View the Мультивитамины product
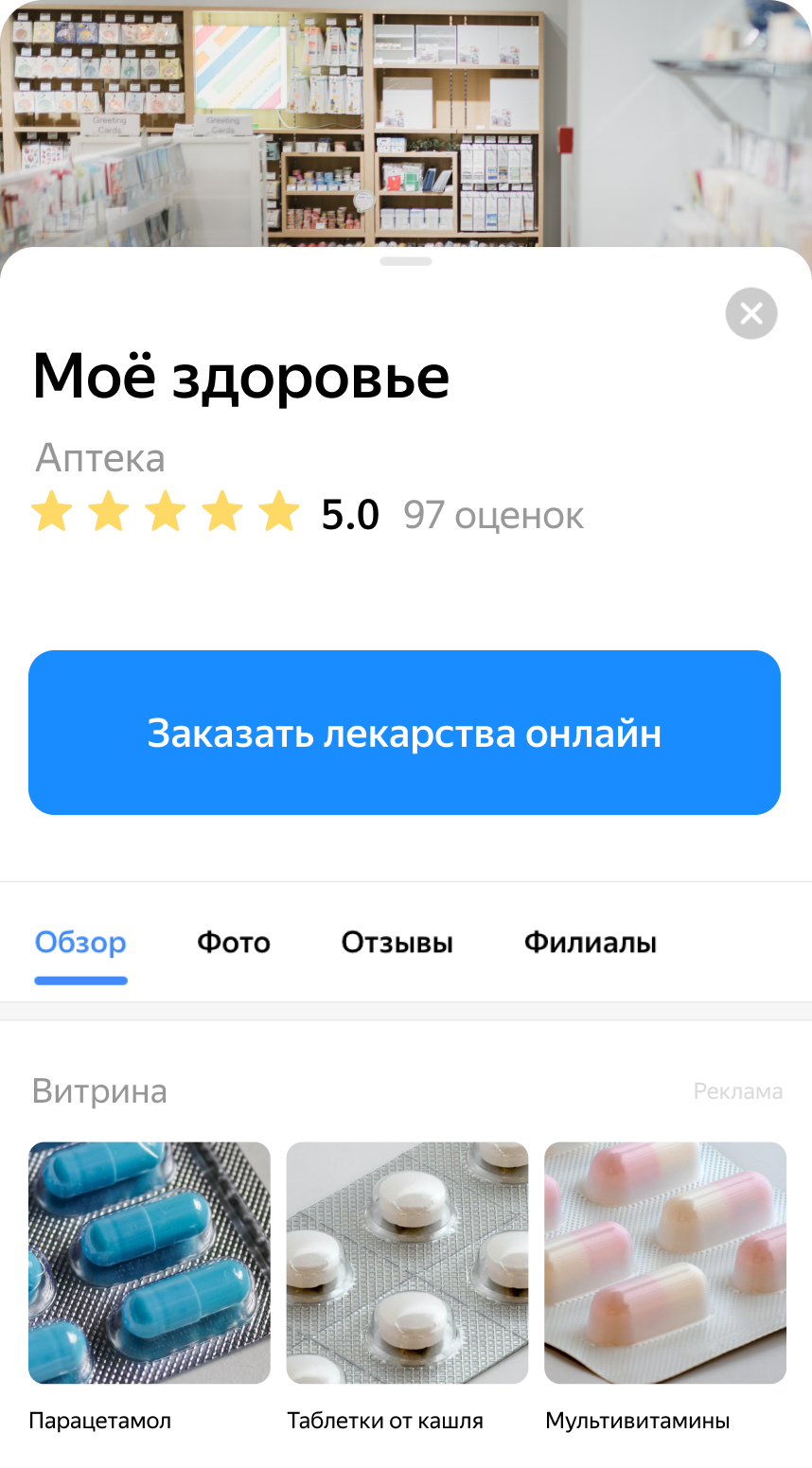The width and height of the screenshot is (812, 1468). coord(664,1263)
